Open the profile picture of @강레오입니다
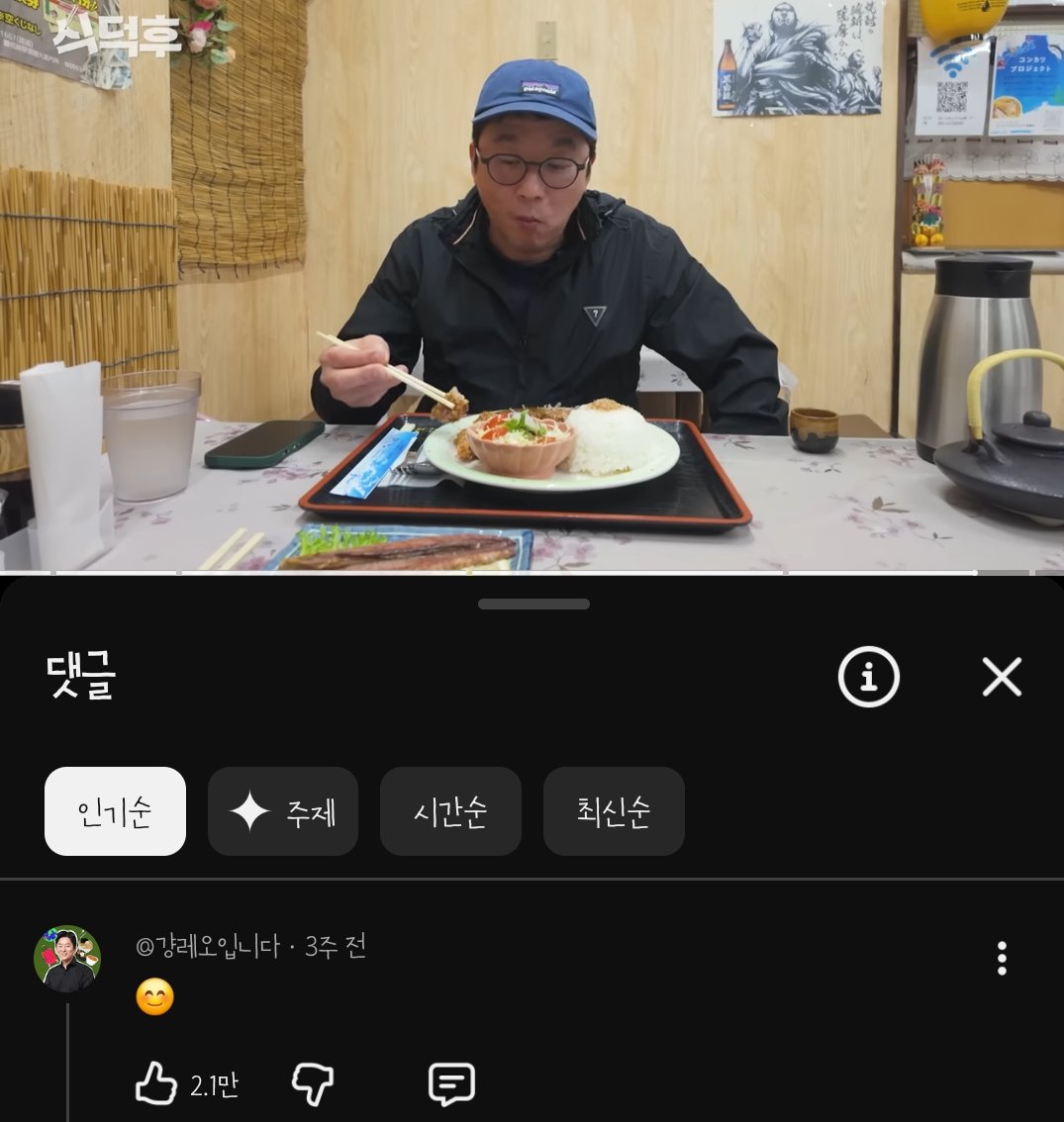Screen dimensions: 1064x1122 point(67,959)
